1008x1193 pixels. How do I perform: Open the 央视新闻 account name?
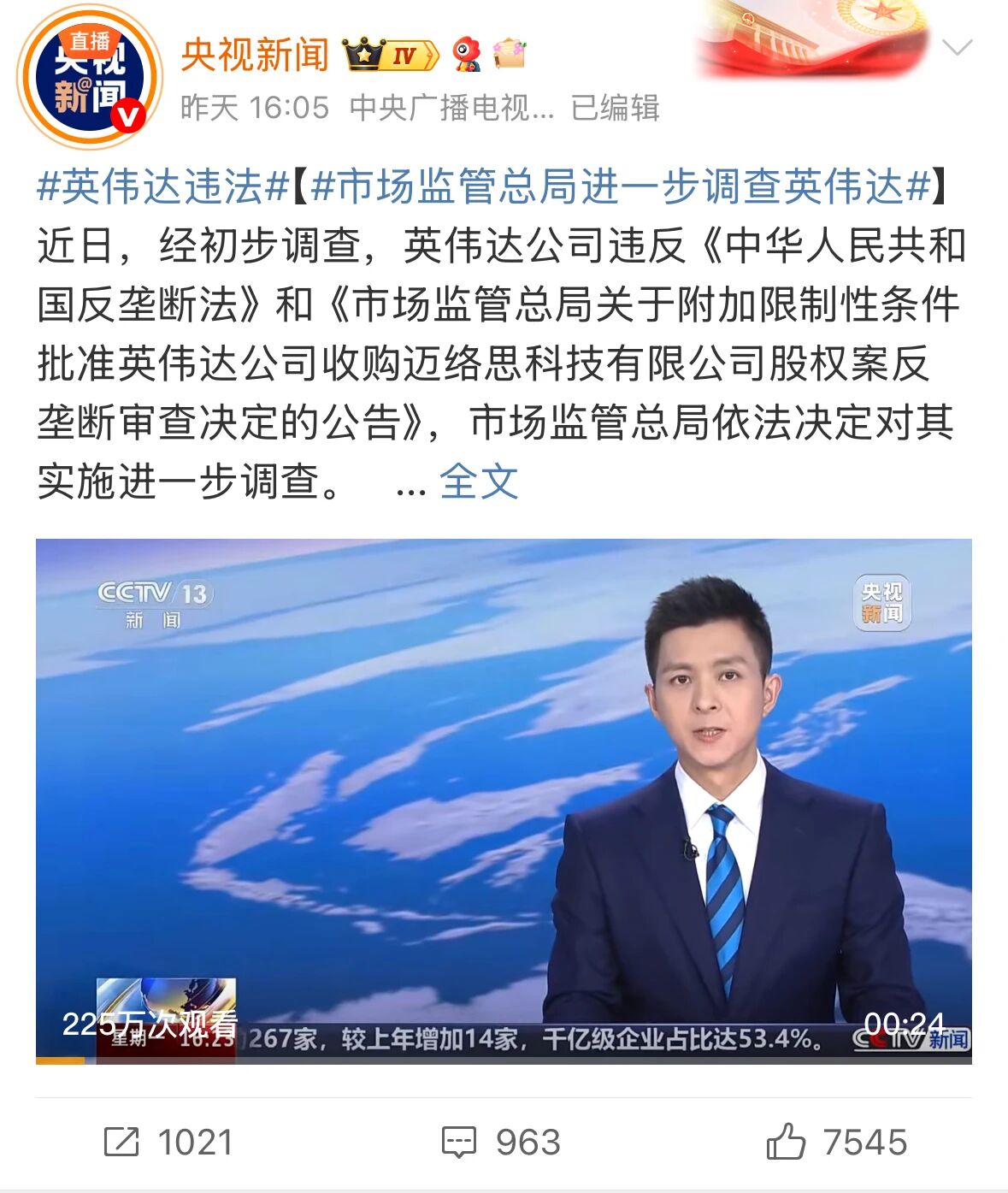coord(254,55)
